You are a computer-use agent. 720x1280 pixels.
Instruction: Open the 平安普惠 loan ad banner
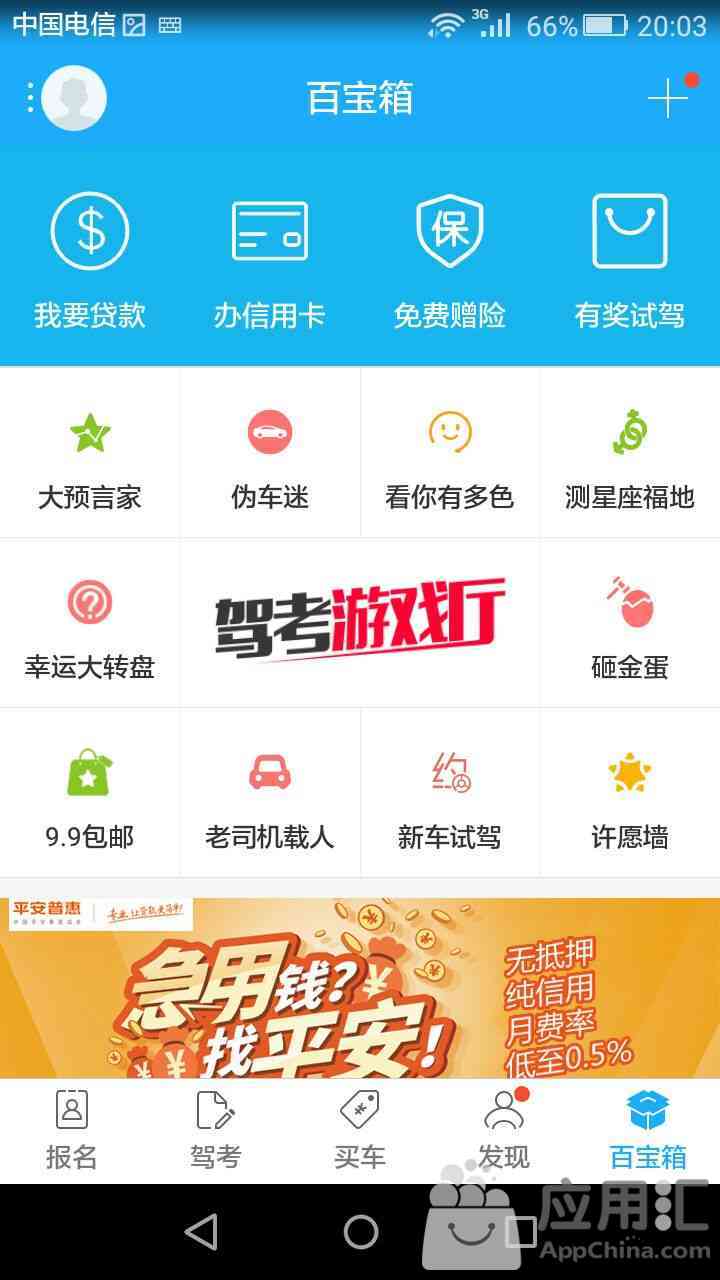360,987
